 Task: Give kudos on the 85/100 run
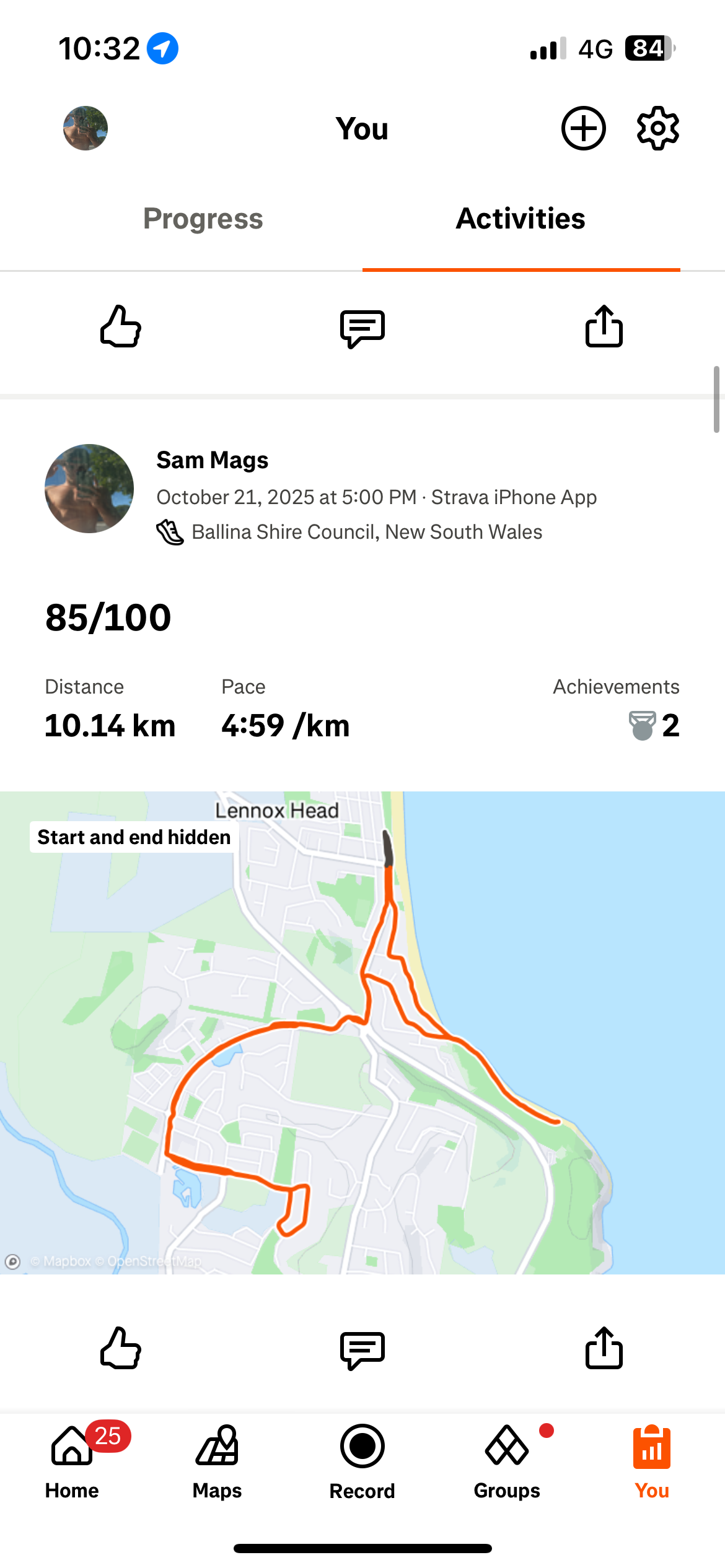click(x=121, y=1348)
